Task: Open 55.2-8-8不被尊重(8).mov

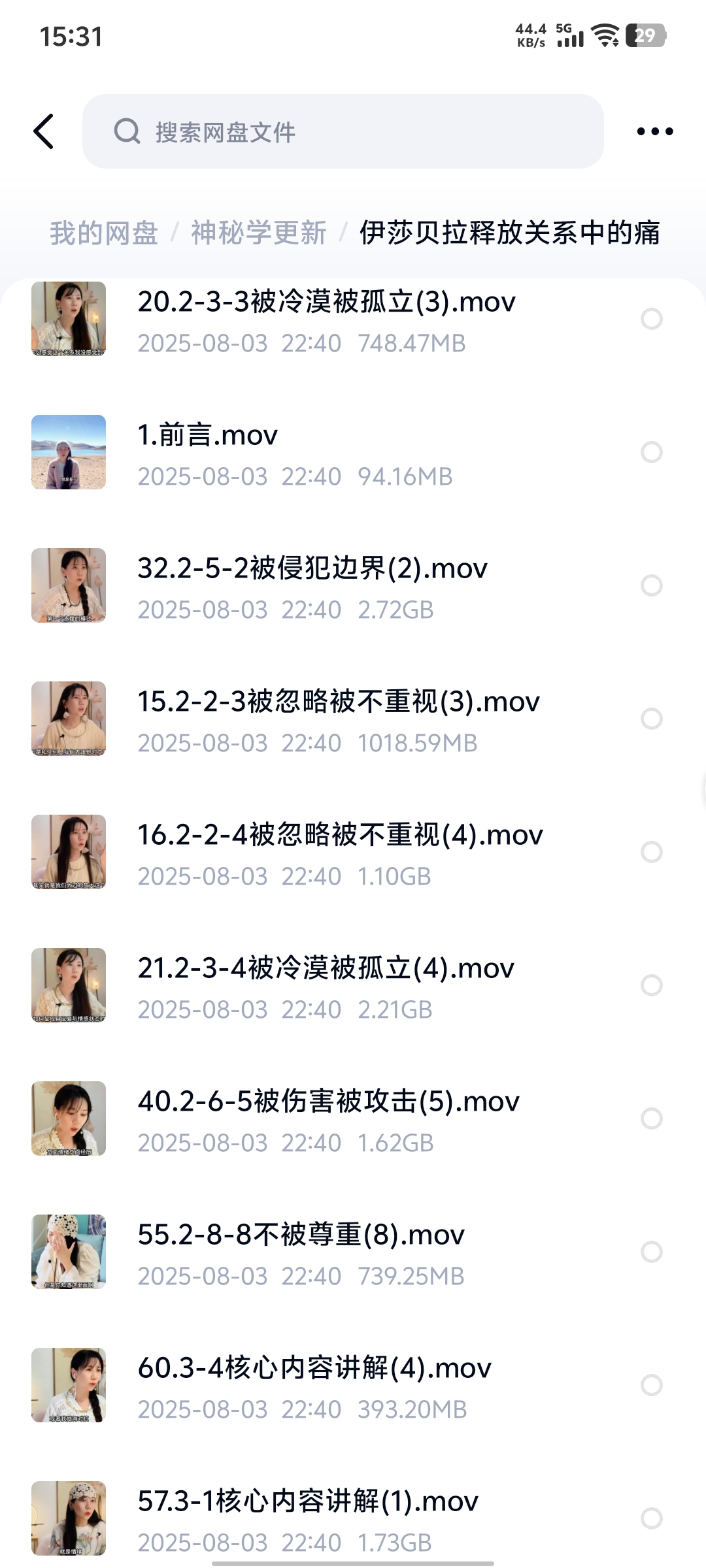Action: pyautogui.click(x=301, y=1235)
